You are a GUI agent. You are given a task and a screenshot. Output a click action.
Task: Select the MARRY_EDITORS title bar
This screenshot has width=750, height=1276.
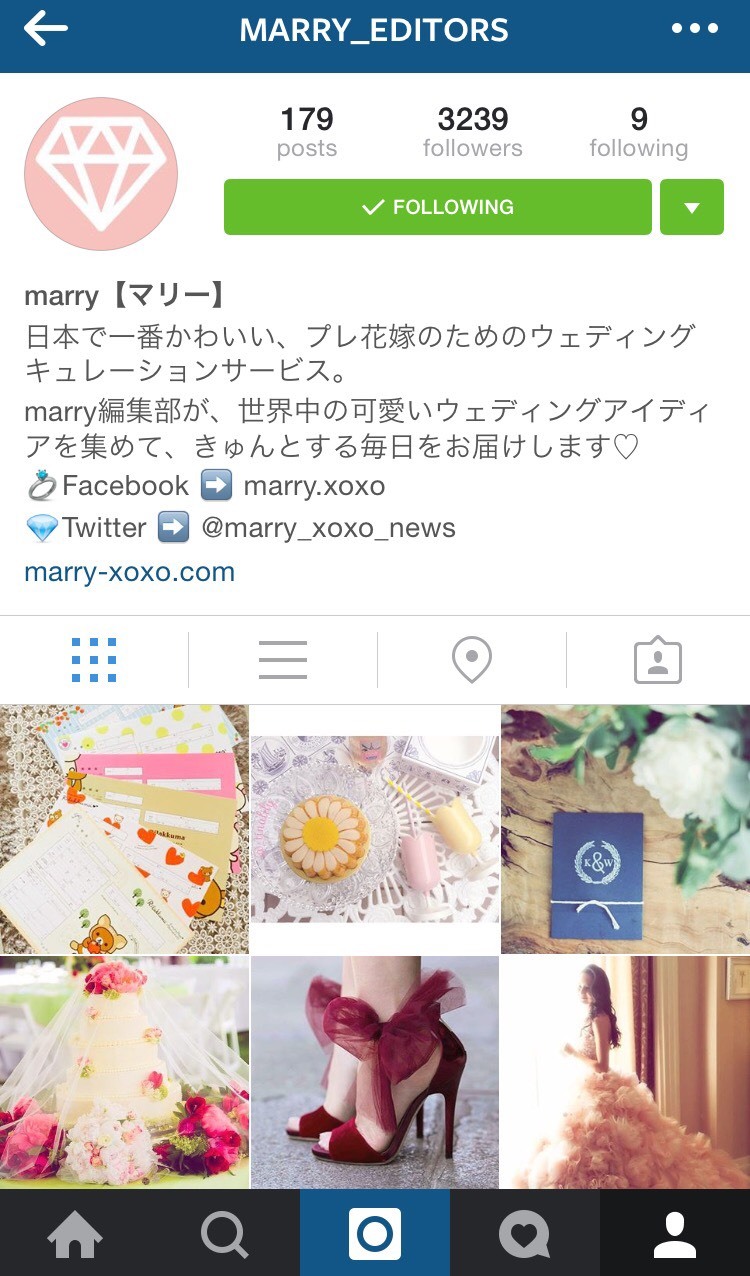375,30
